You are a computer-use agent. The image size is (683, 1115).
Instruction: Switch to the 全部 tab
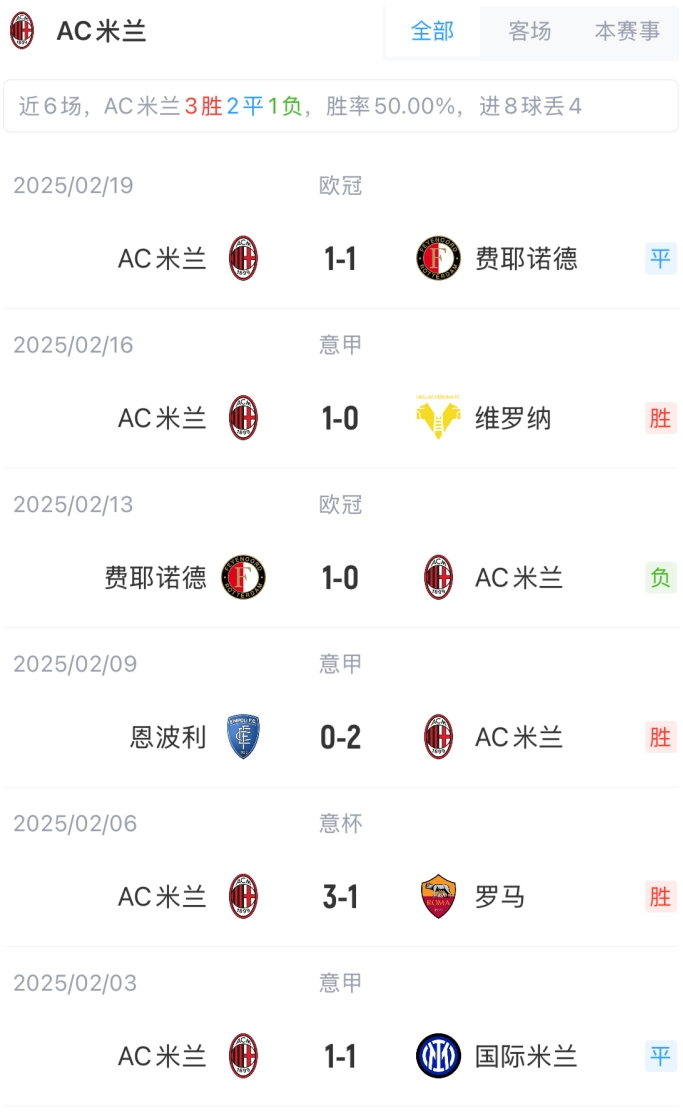coord(432,31)
